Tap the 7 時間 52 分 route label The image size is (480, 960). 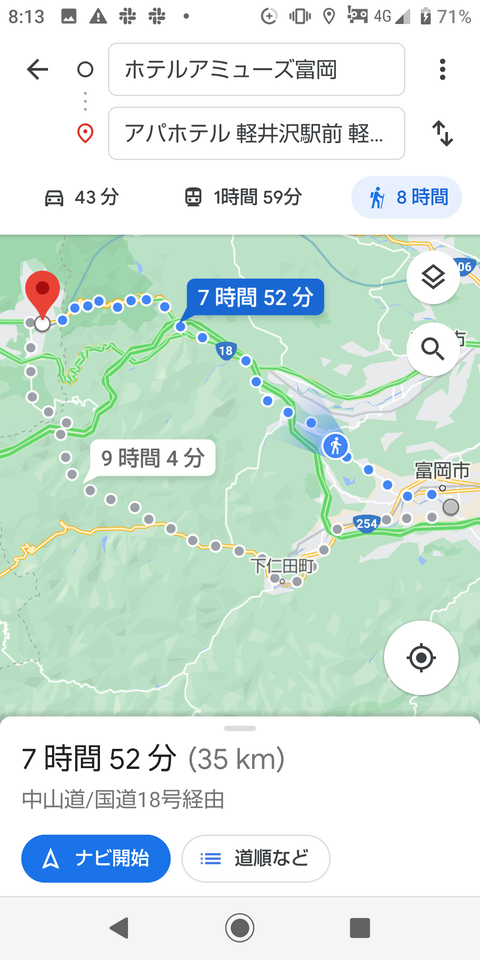(x=255, y=298)
